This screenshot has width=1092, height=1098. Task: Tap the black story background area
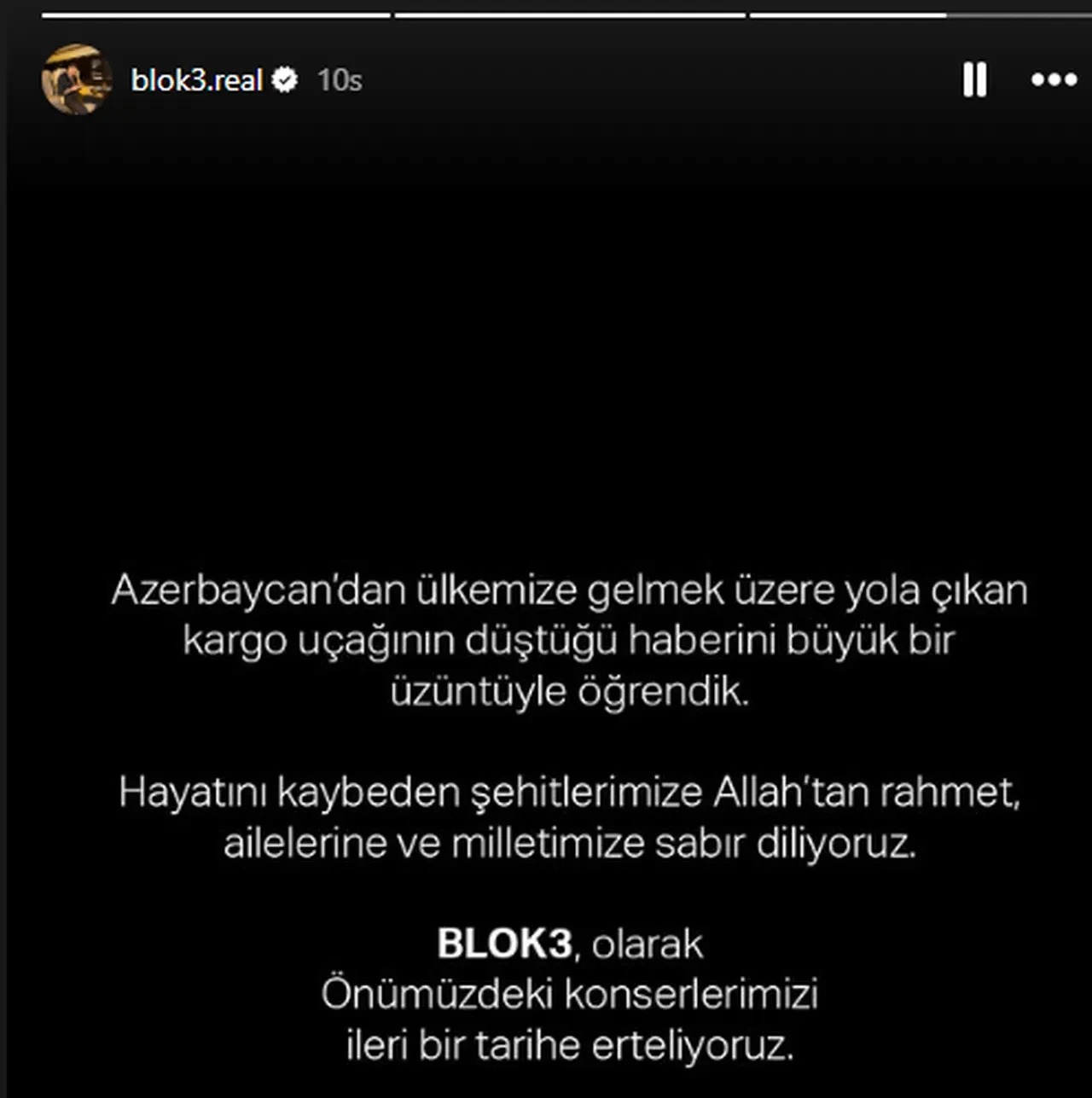[x=546, y=341]
